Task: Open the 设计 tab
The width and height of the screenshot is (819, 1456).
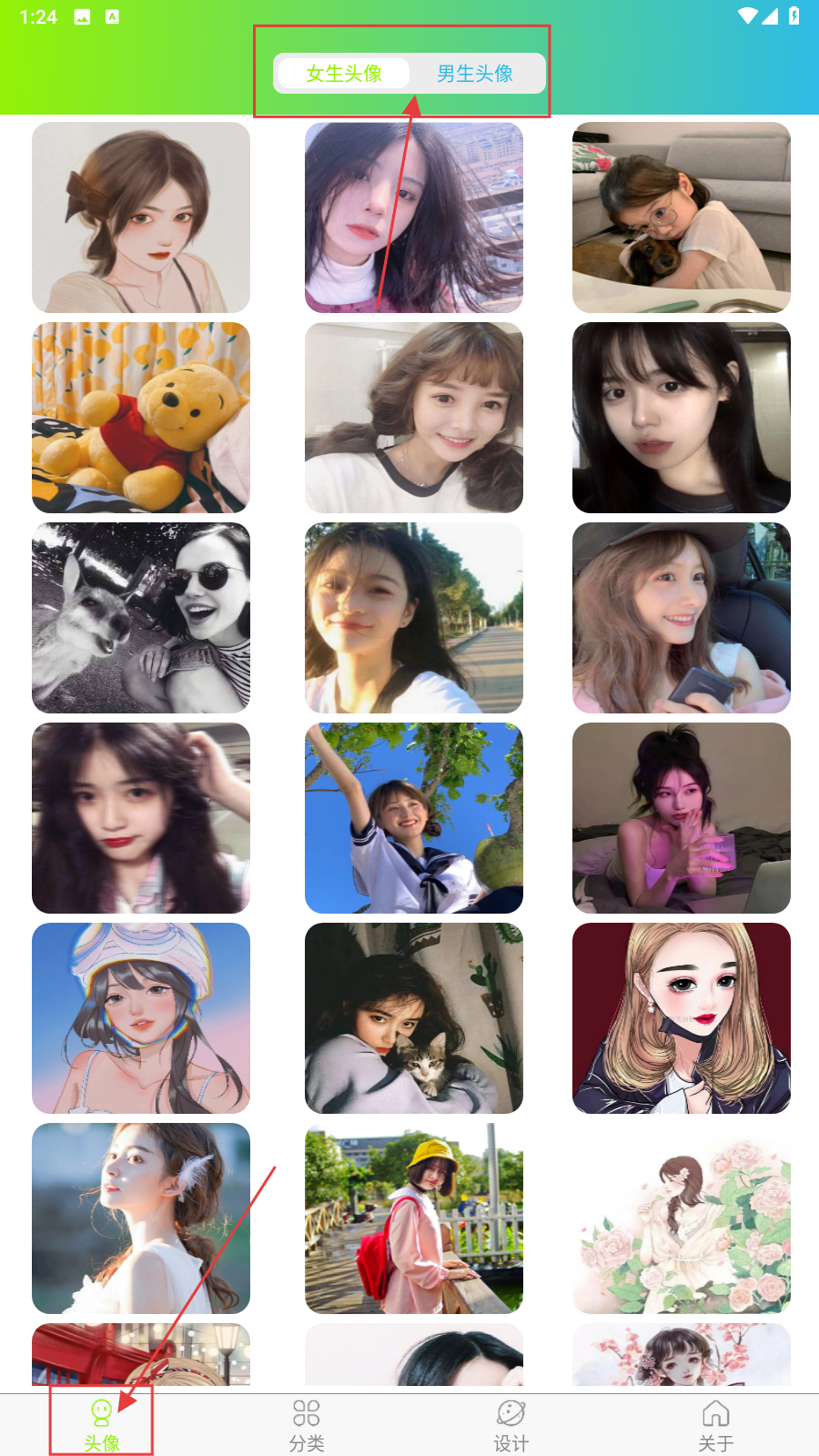Action: click(x=511, y=1425)
